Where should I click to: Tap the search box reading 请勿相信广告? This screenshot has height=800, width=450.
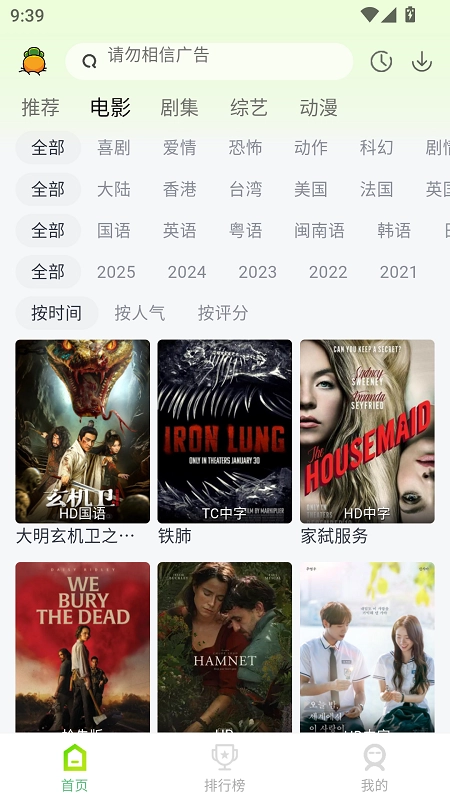point(209,61)
